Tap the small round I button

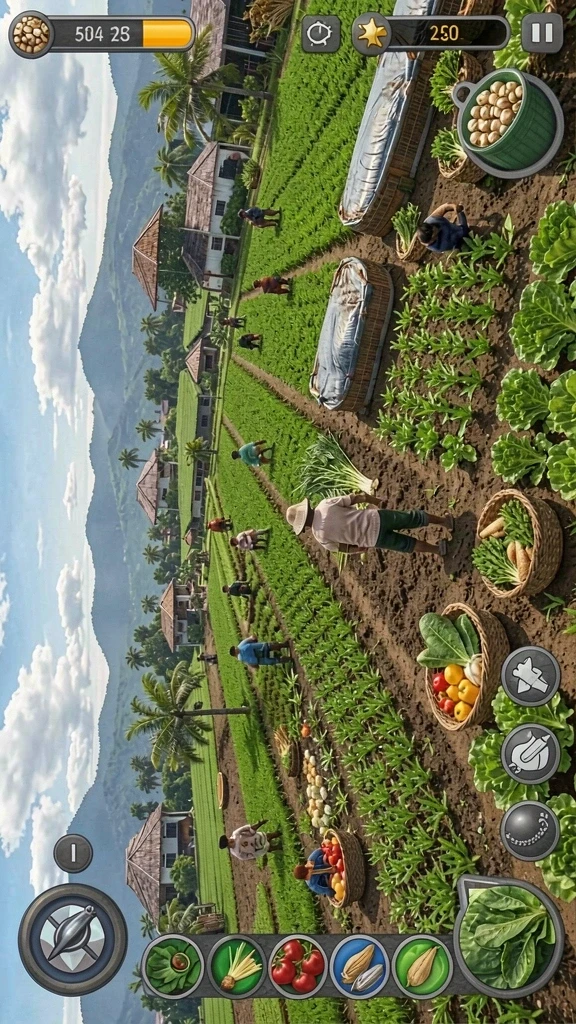click(x=73, y=853)
